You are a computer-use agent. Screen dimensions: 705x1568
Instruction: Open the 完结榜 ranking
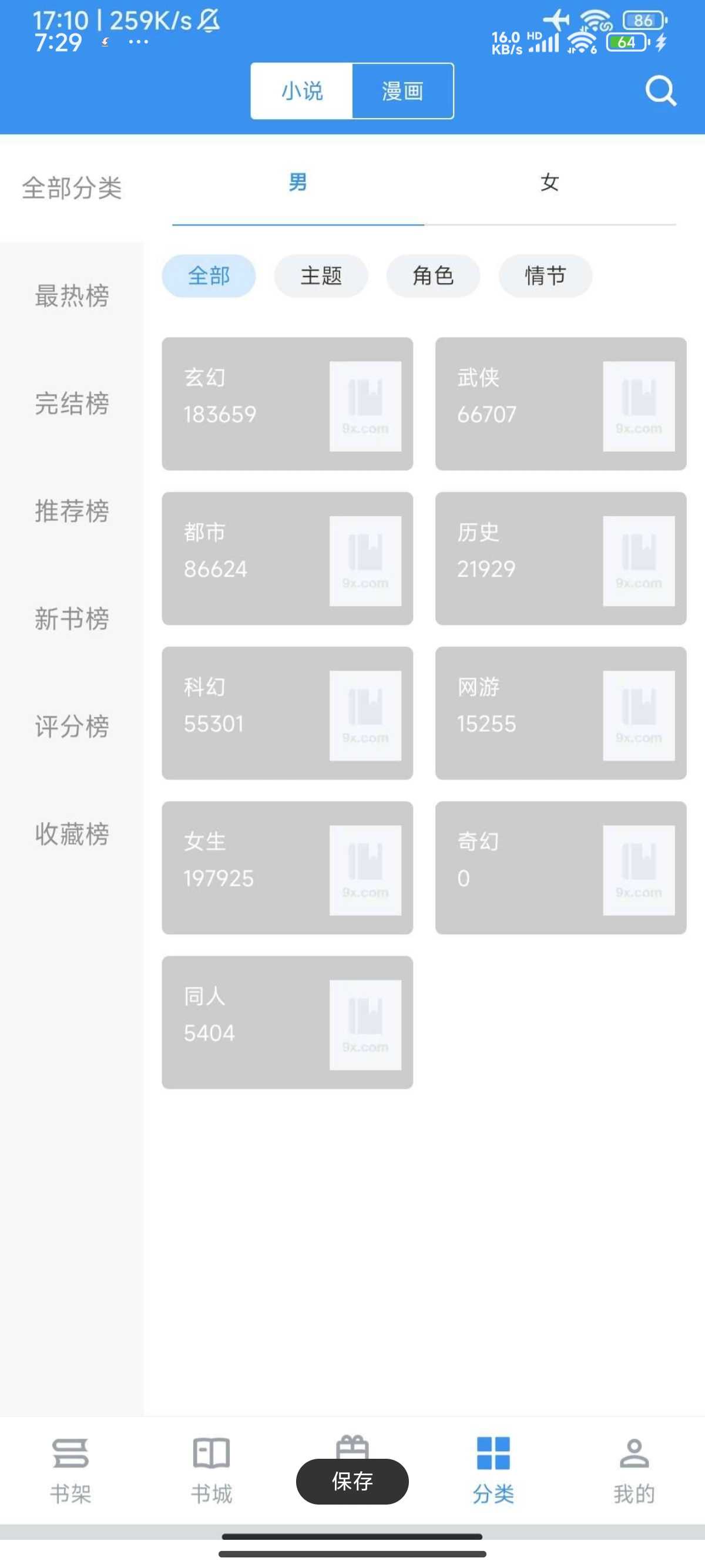pos(72,403)
